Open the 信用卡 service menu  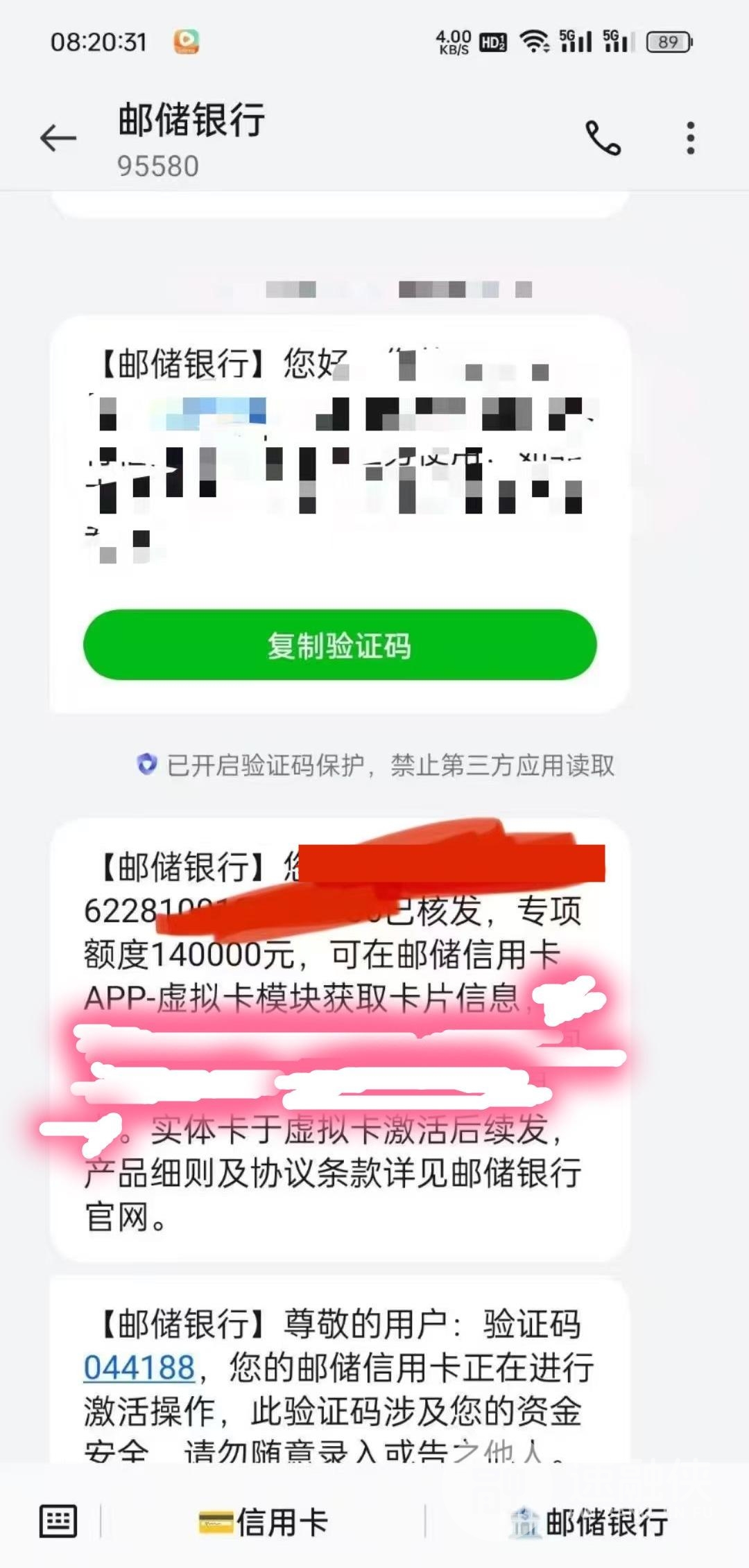click(264, 1522)
